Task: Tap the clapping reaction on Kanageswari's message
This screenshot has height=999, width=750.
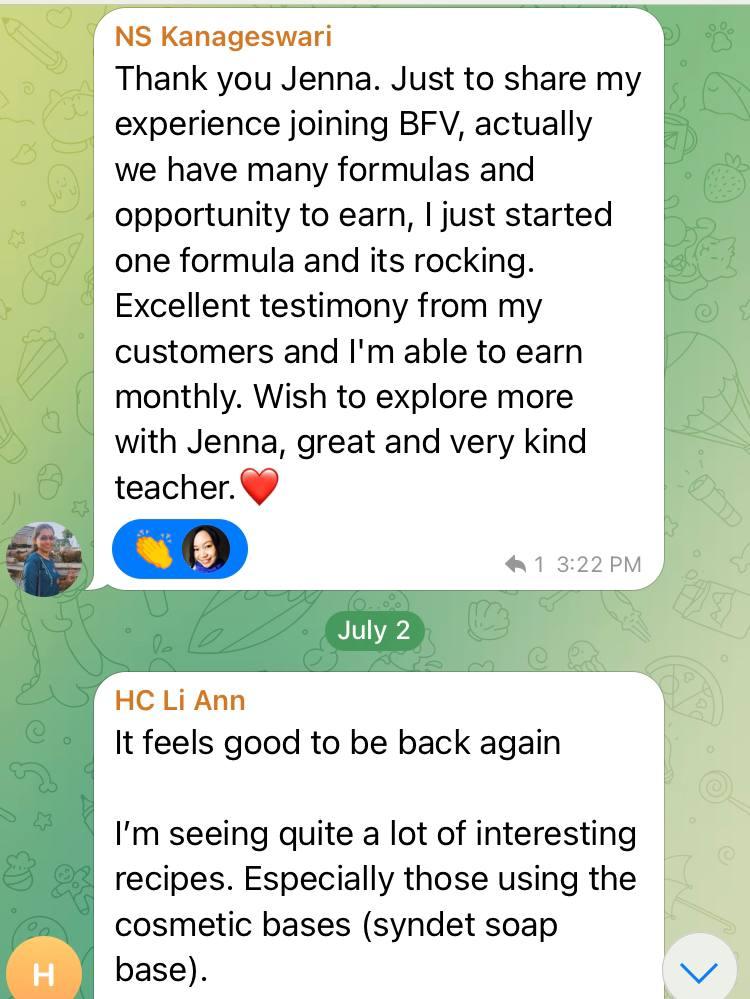Action: [x=154, y=550]
